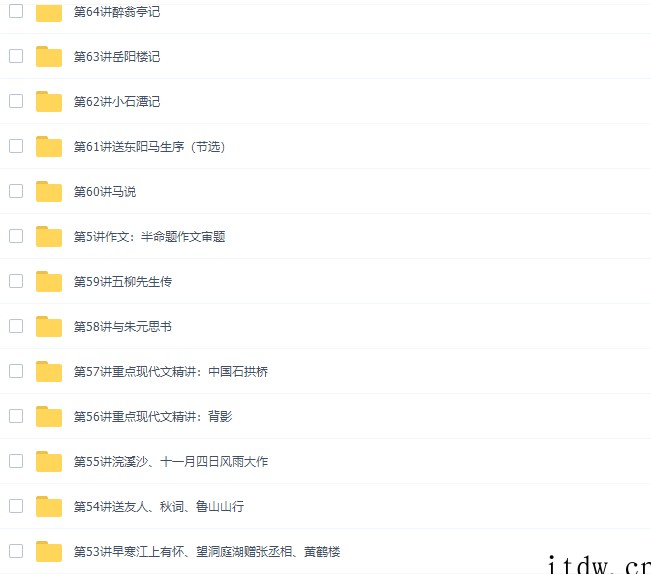The width and height of the screenshot is (651, 574).
Task: Open folder 第57讲重点现代文精讲：中国石拱桥
Action: pos(170,372)
